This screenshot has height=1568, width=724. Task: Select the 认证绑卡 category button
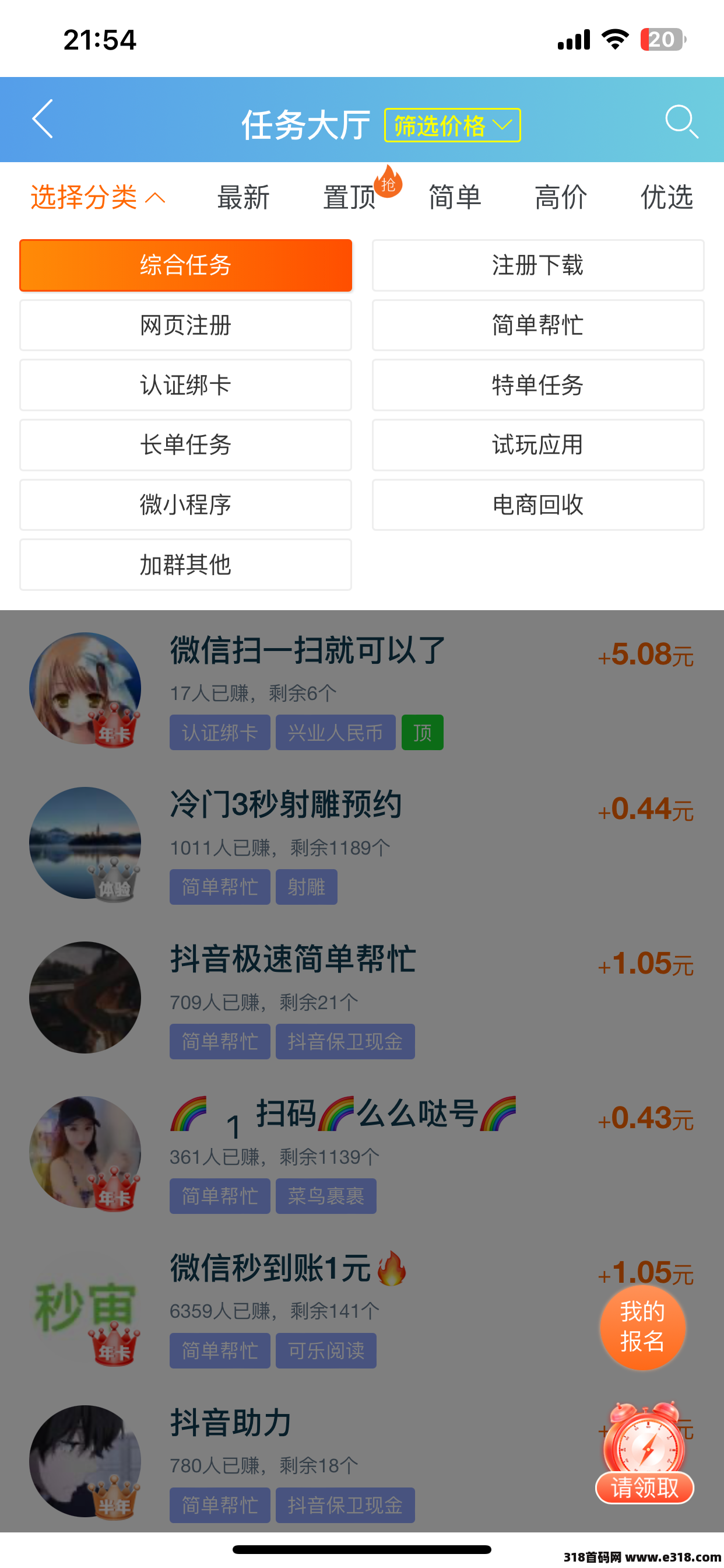pyautogui.click(x=185, y=384)
